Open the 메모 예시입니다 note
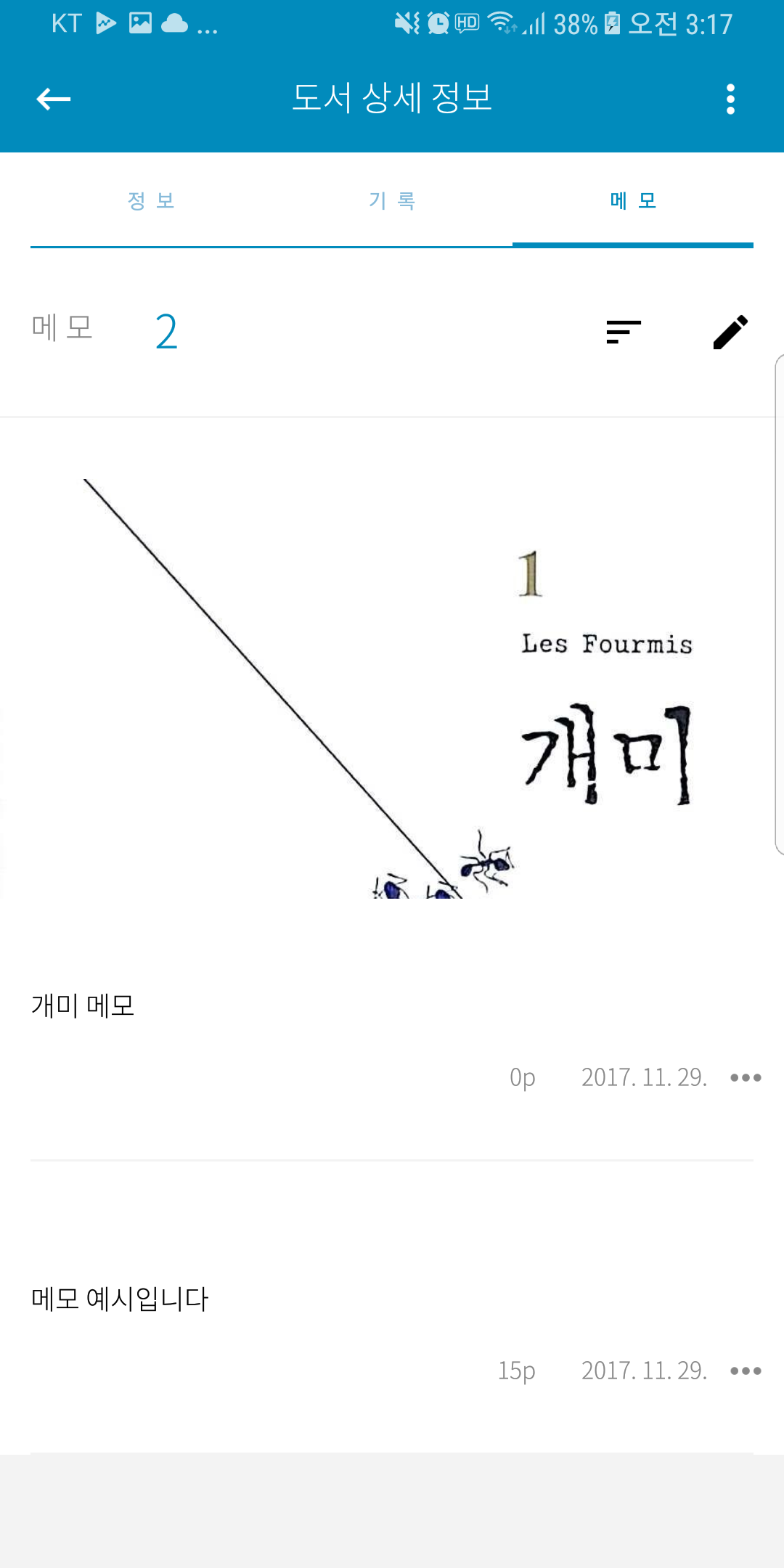The image size is (784, 1568). click(120, 1299)
